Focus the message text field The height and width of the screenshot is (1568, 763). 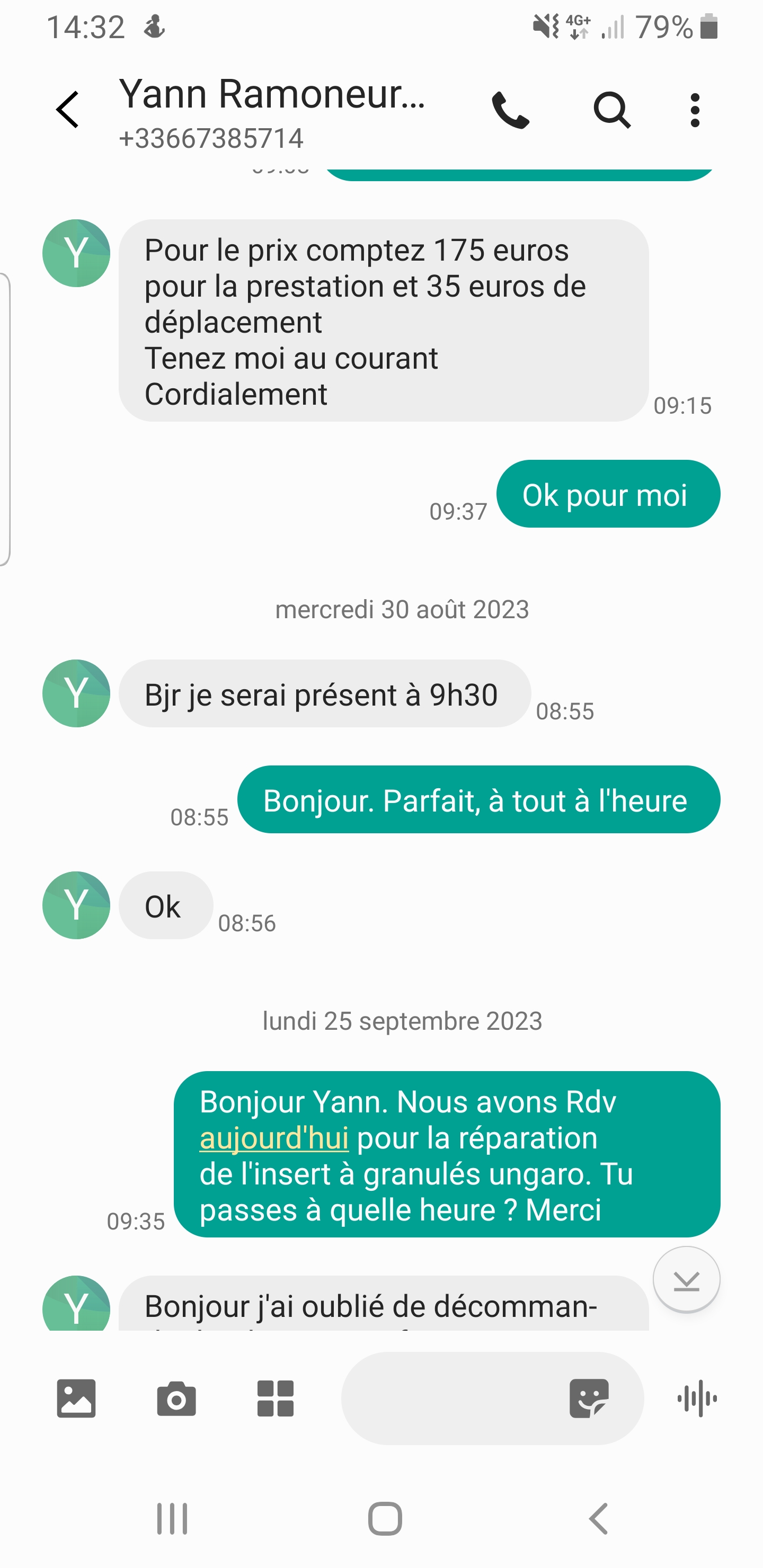(454, 1398)
